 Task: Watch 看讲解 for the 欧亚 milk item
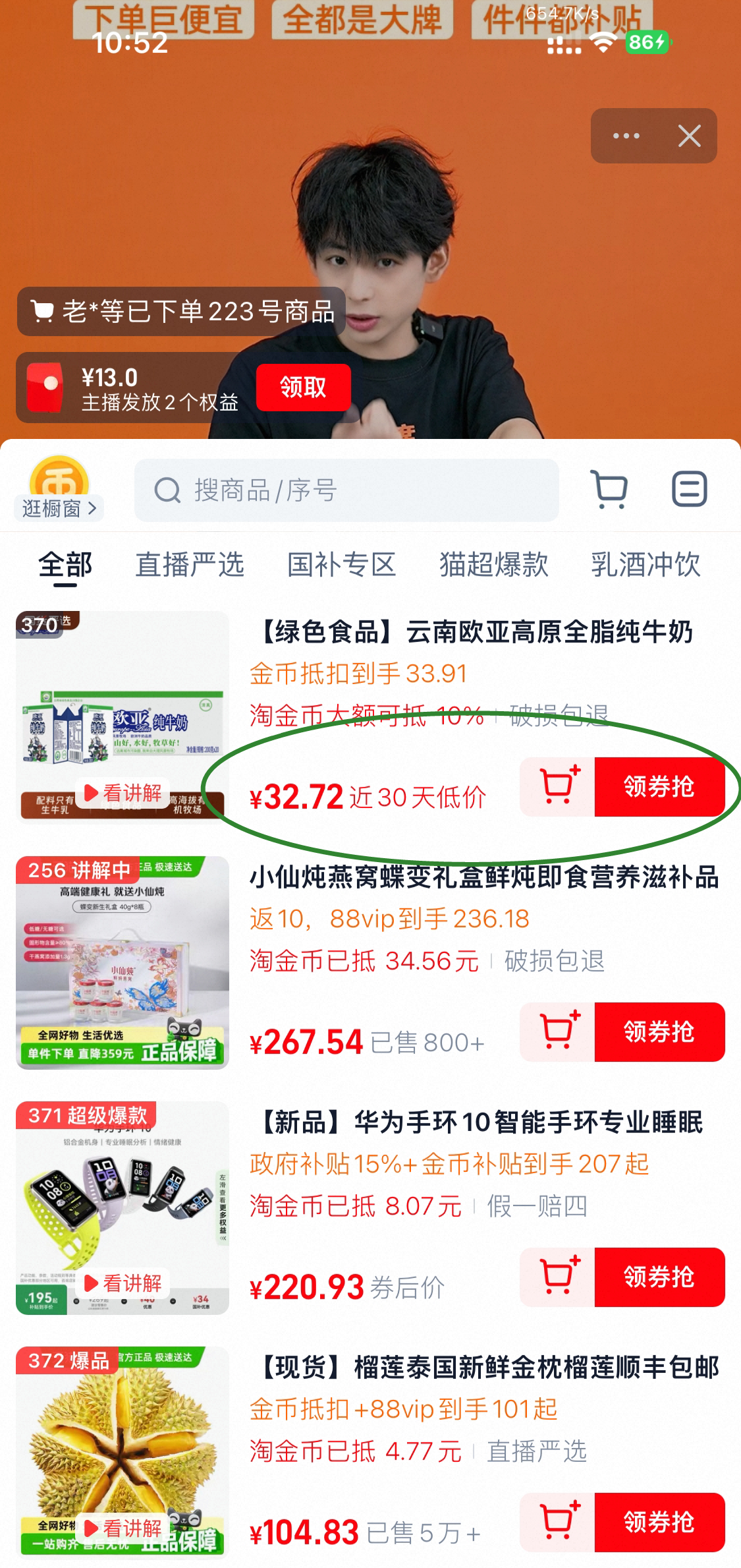pyautogui.click(x=123, y=793)
